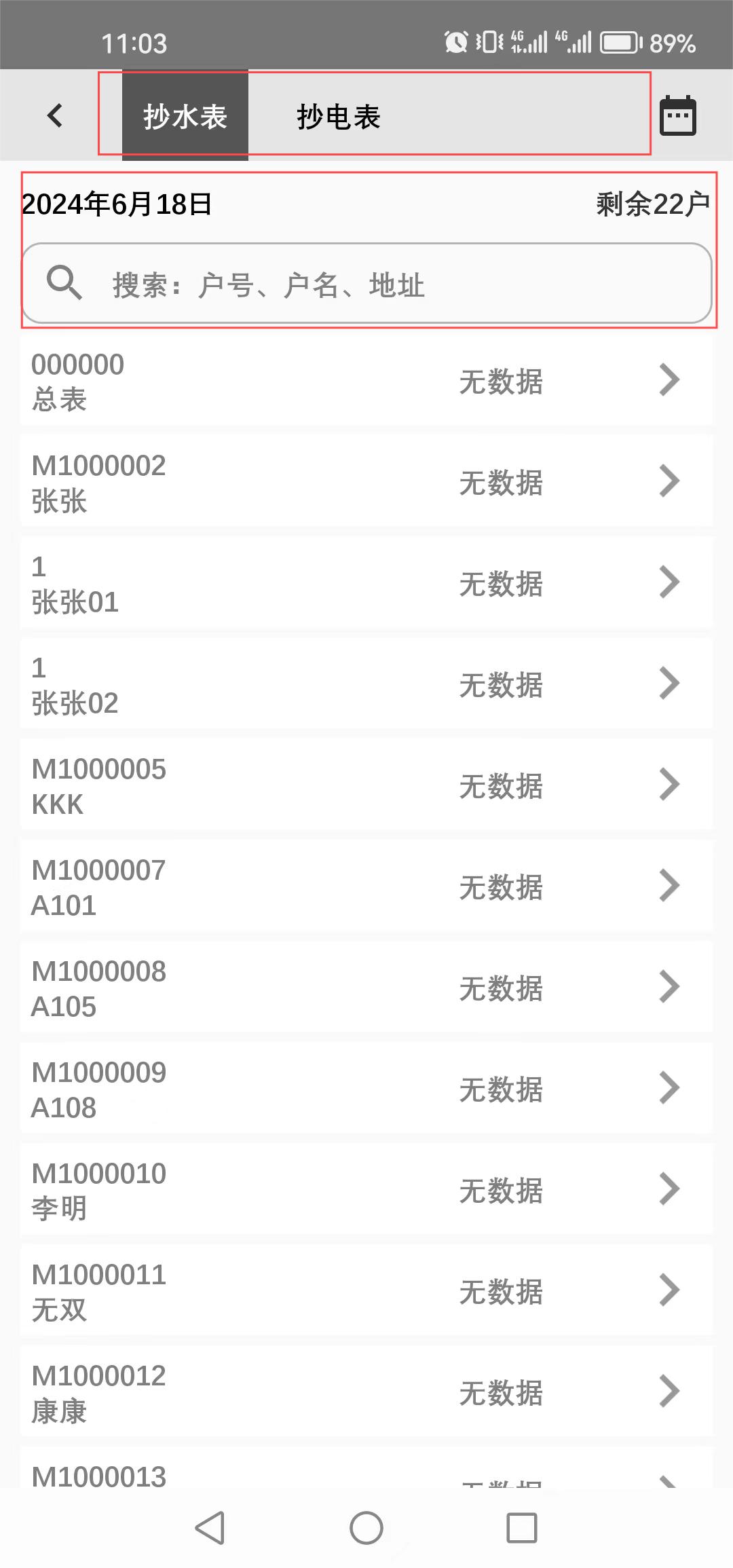Open the M1000010 李明 row
The width and height of the screenshot is (733, 1568).
pos(366,1191)
